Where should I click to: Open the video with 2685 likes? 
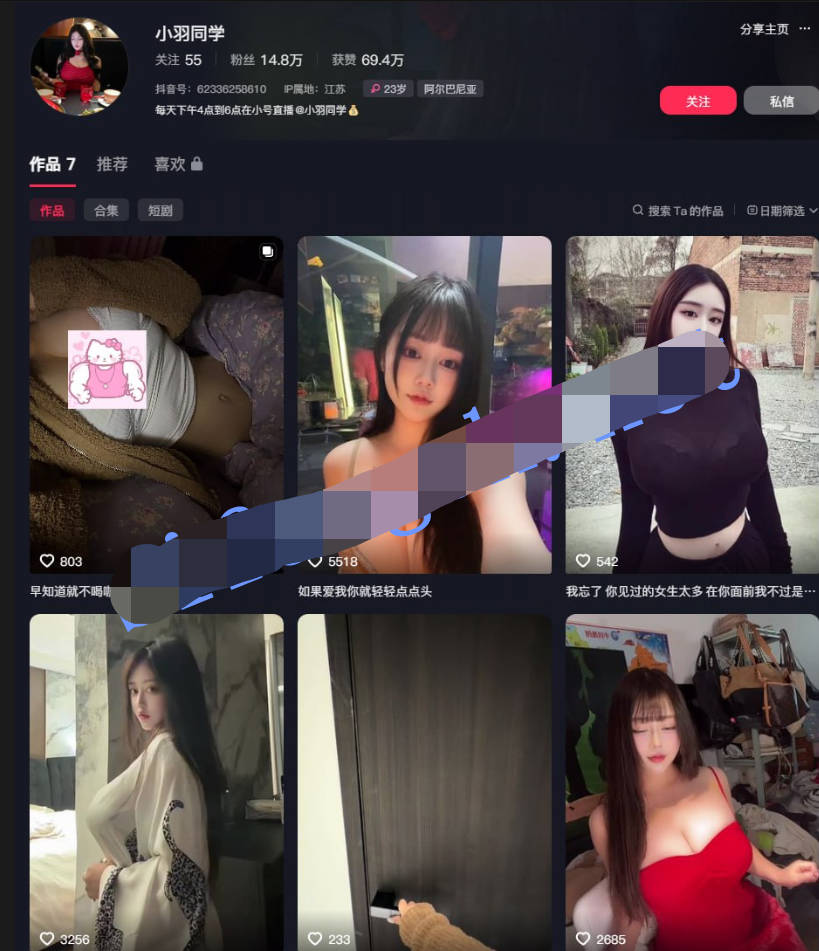692,782
